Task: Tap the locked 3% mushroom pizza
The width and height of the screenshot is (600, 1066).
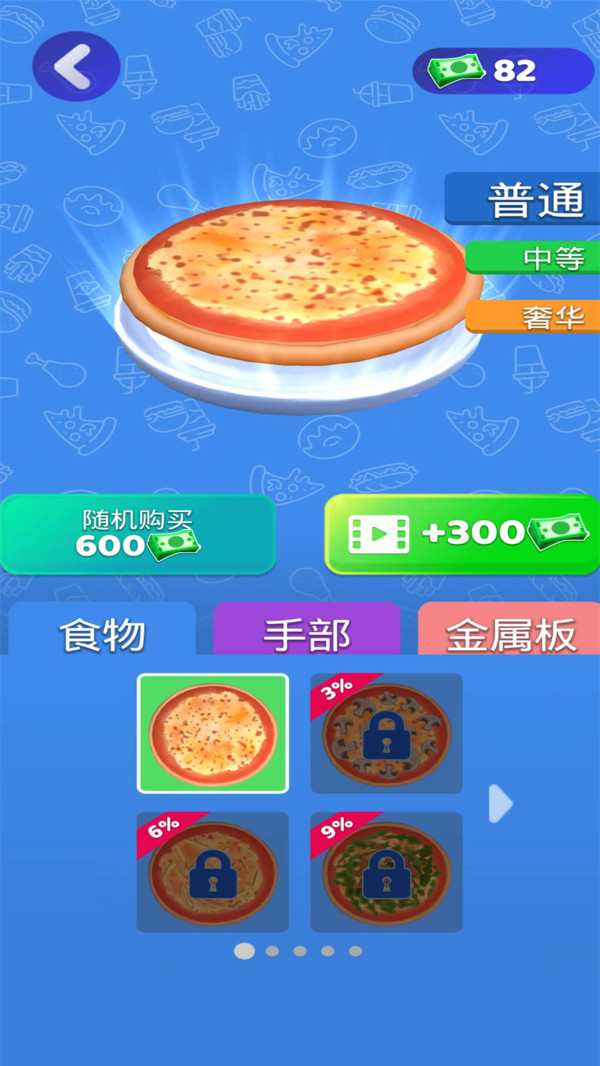Action: (x=386, y=733)
